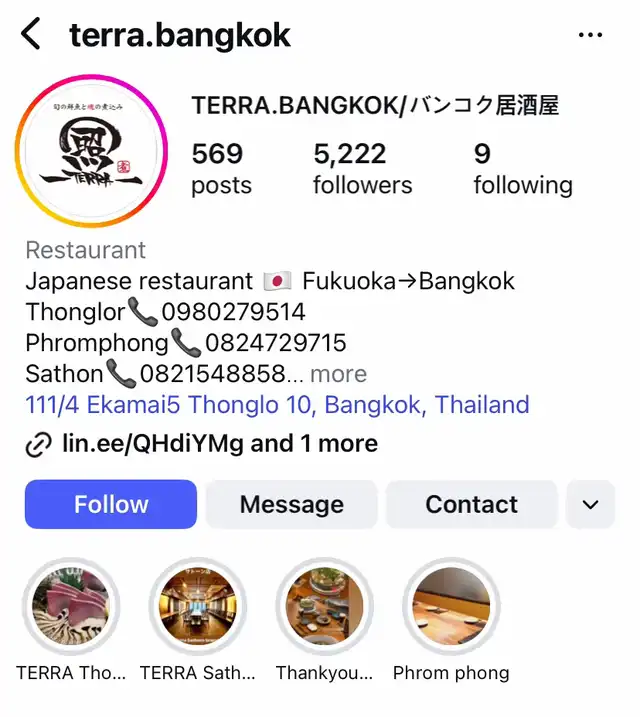This screenshot has height=717, width=640.
Task: View the Thankyou... highlight
Action: pyautogui.click(x=324, y=606)
